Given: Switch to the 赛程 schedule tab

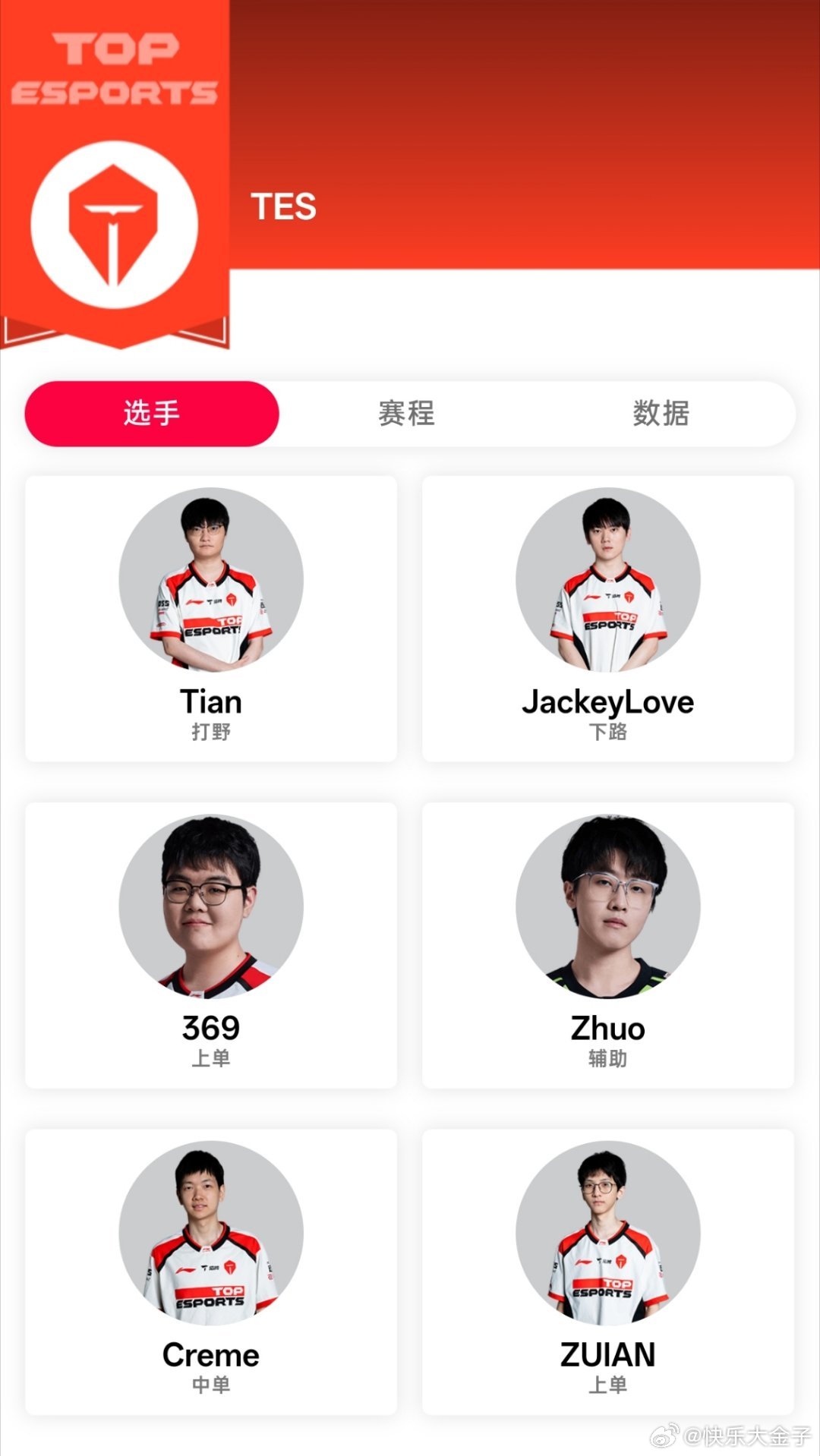Looking at the screenshot, I should pos(407,414).
